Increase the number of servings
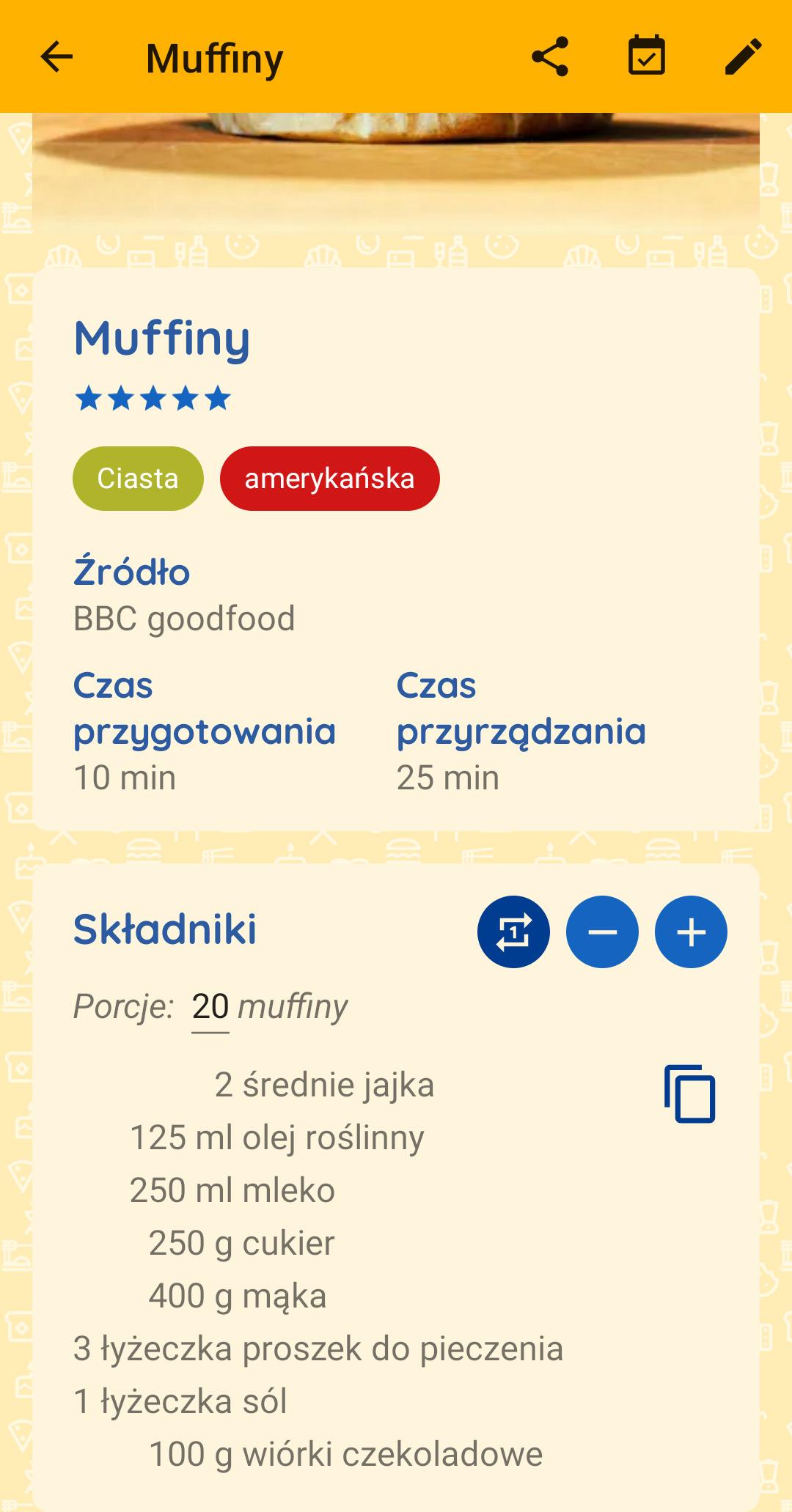 click(x=691, y=932)
